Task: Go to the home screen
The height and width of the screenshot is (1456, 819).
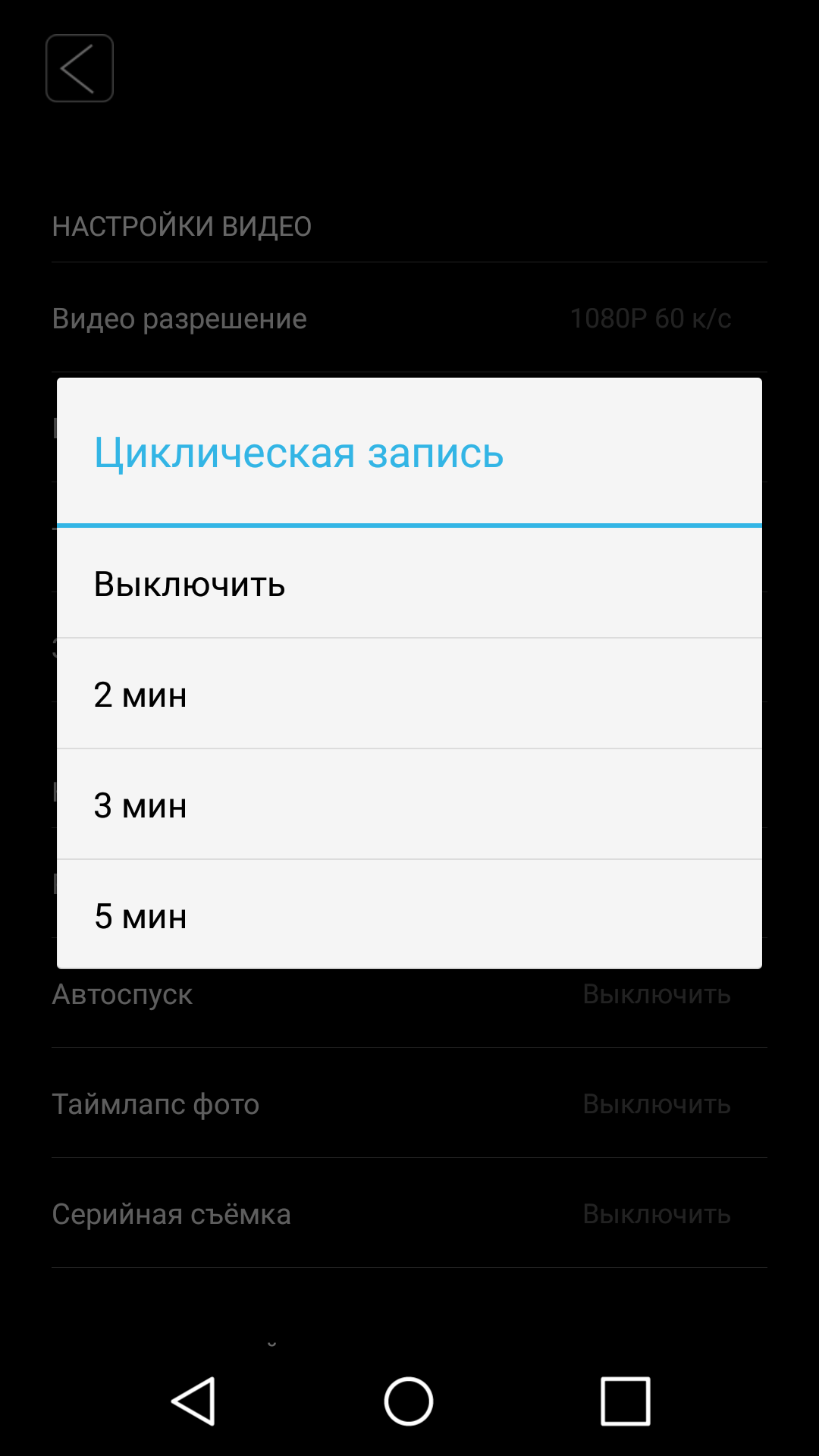Action: click(409, 1401)
